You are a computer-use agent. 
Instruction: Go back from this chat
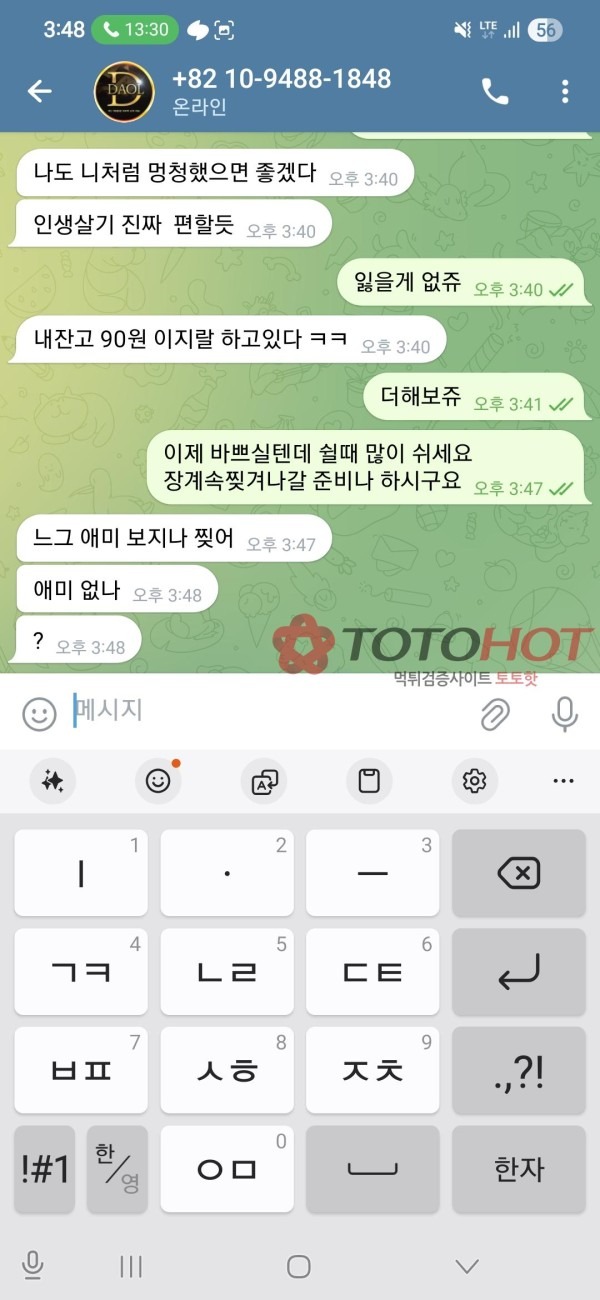coord(39,92)
